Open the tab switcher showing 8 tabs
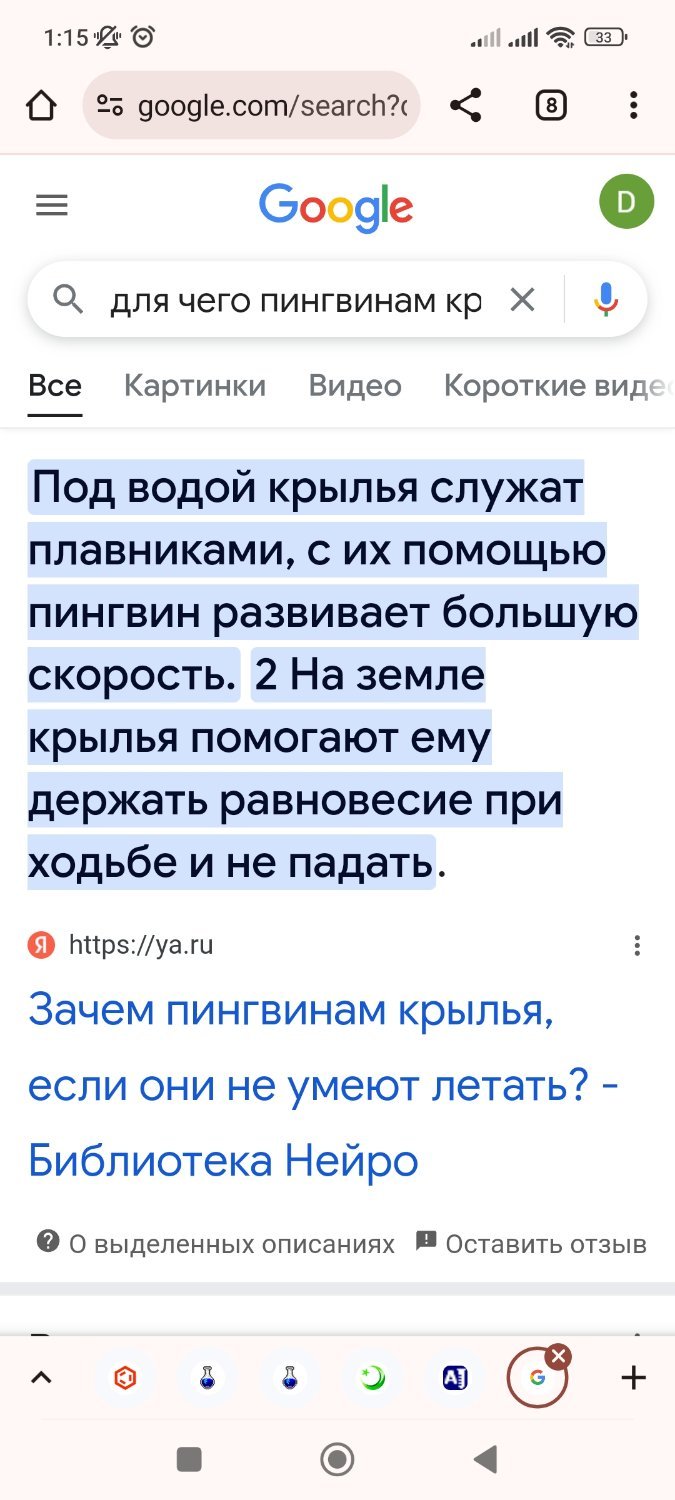Viewport: 675px width, 1500px height. click(551, 105)
